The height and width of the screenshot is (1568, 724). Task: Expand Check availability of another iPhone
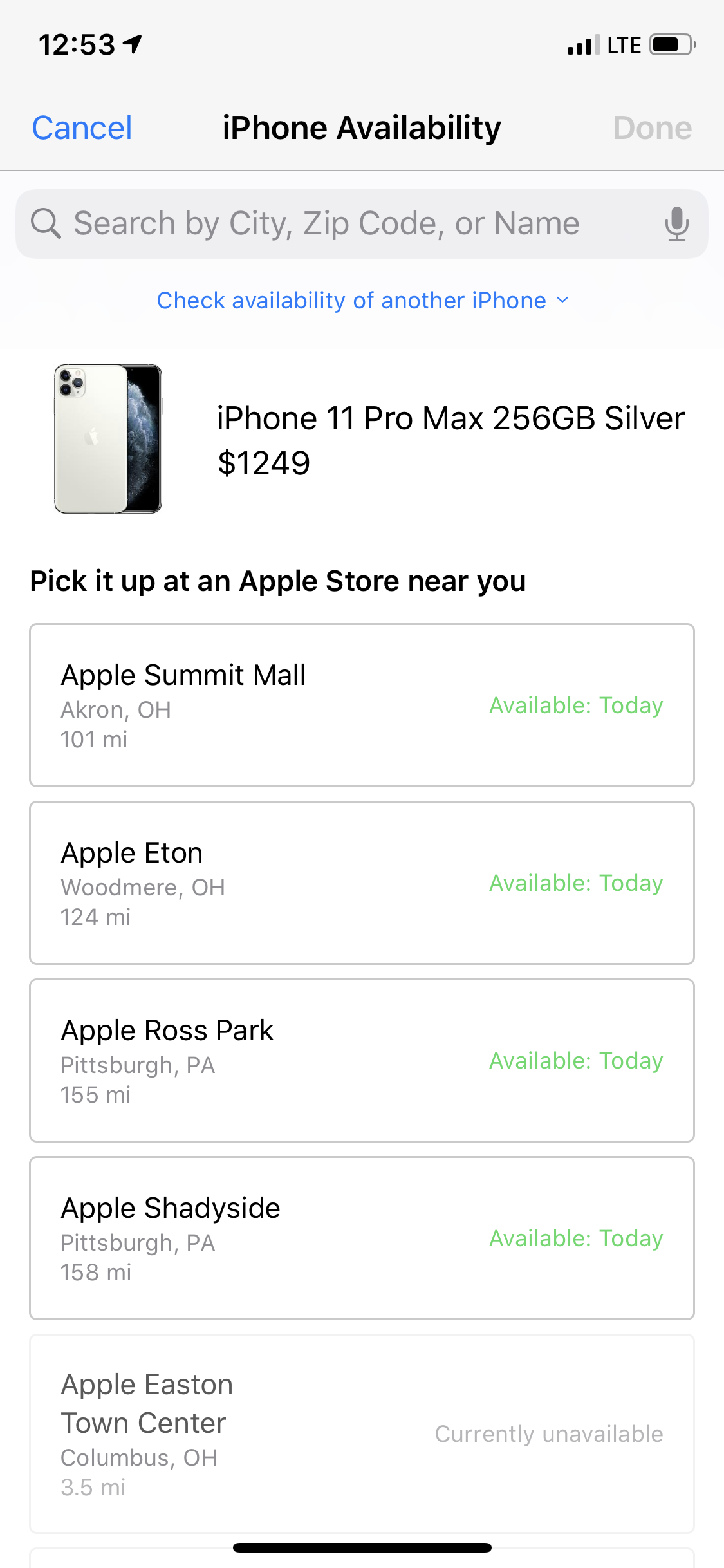[x=363, y=300]
